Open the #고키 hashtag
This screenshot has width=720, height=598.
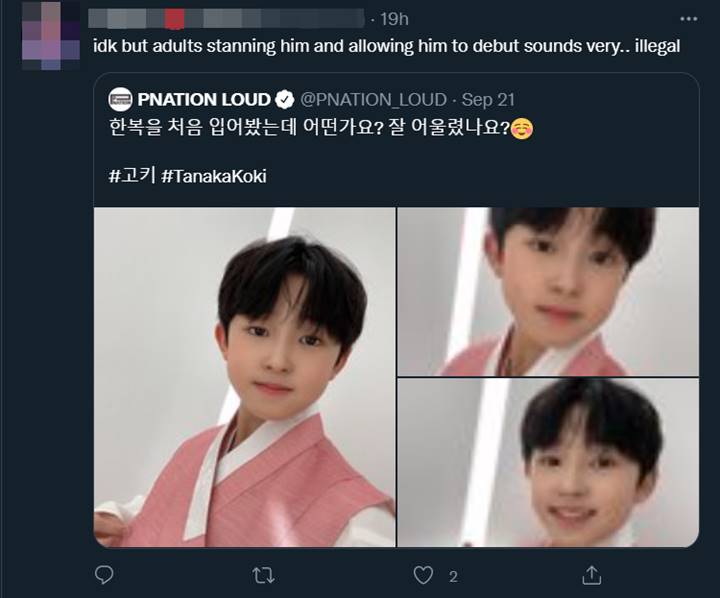(130, 176)
